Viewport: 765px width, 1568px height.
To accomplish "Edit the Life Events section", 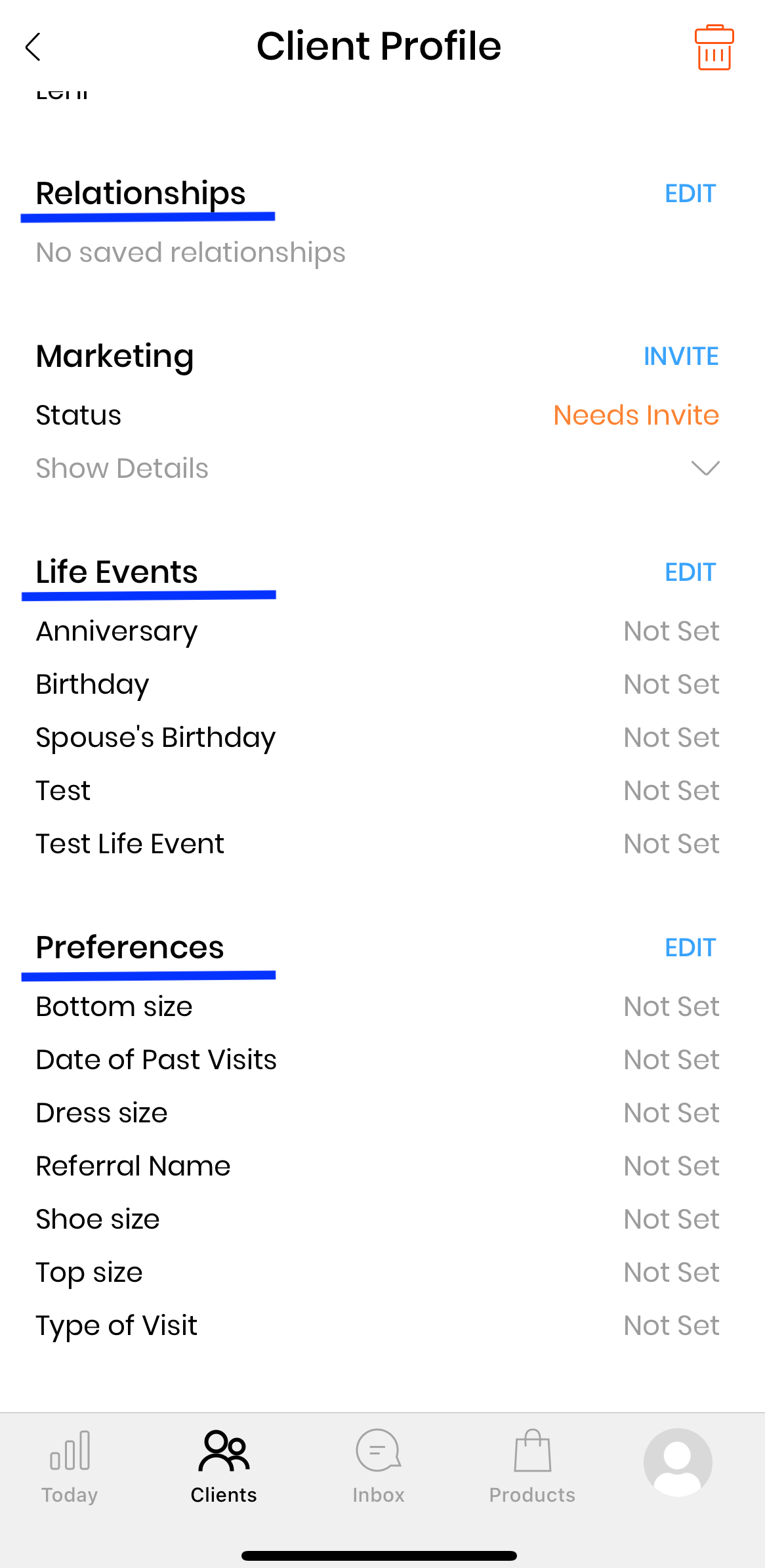I will coord(690,572).
